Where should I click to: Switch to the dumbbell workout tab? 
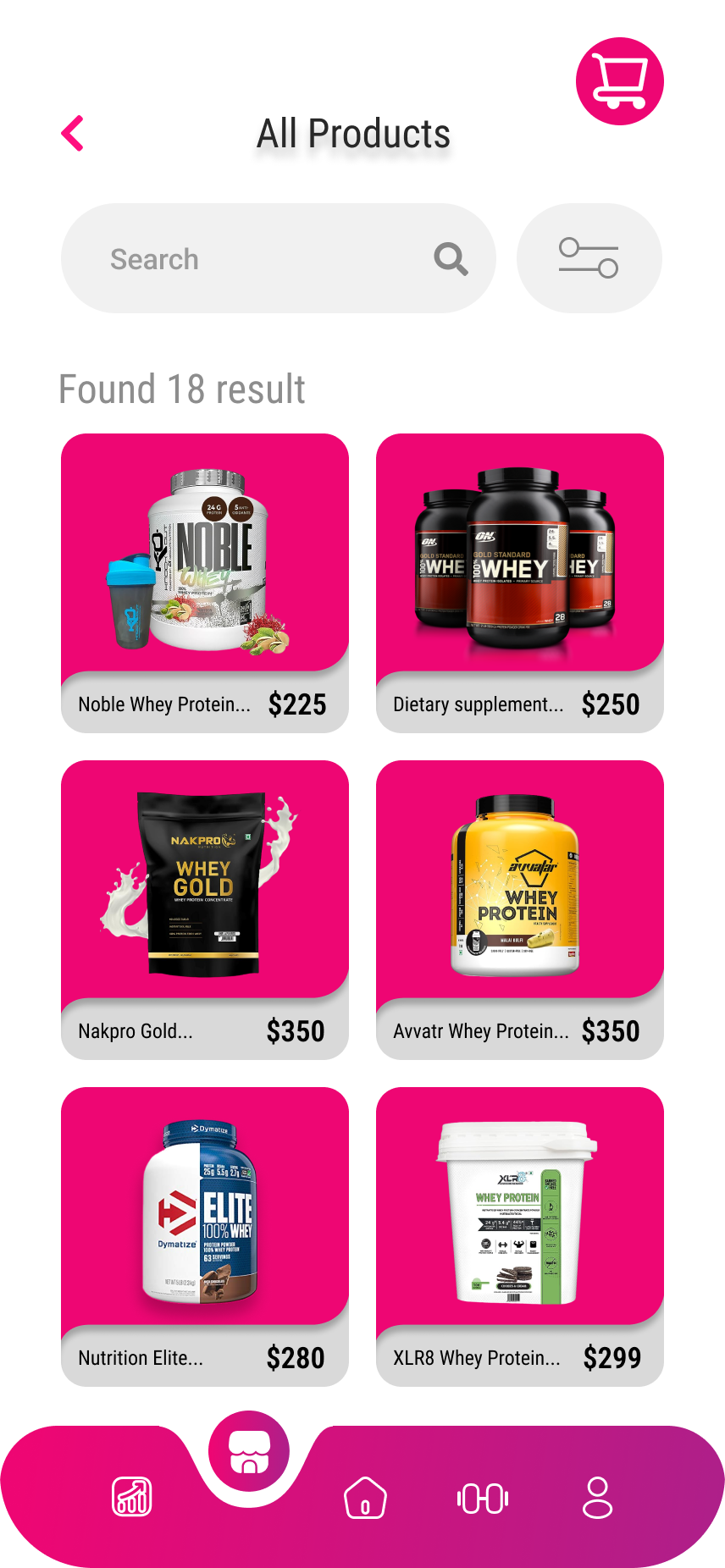(482, 1498)
